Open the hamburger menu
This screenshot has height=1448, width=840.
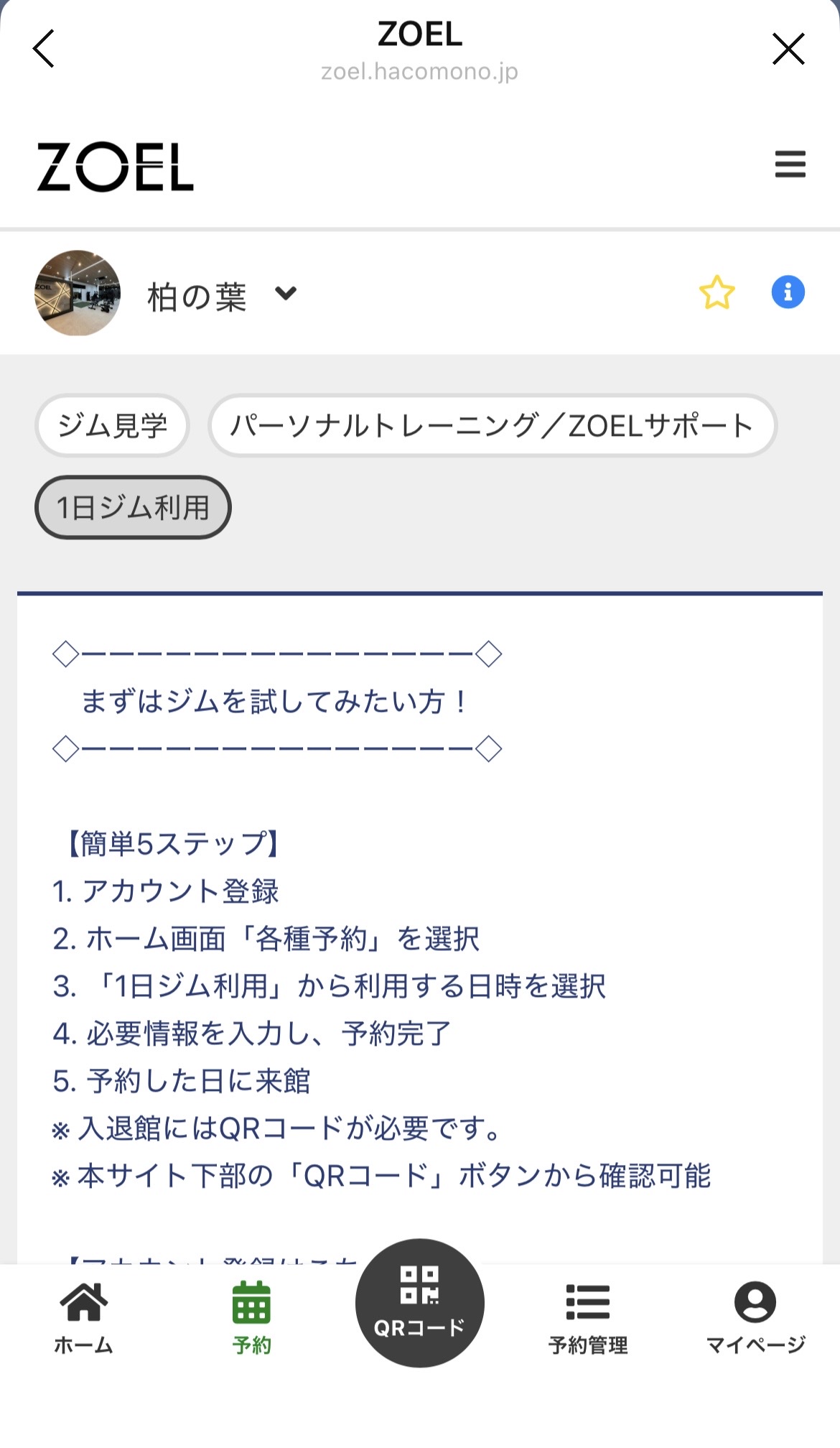point(790,164)
